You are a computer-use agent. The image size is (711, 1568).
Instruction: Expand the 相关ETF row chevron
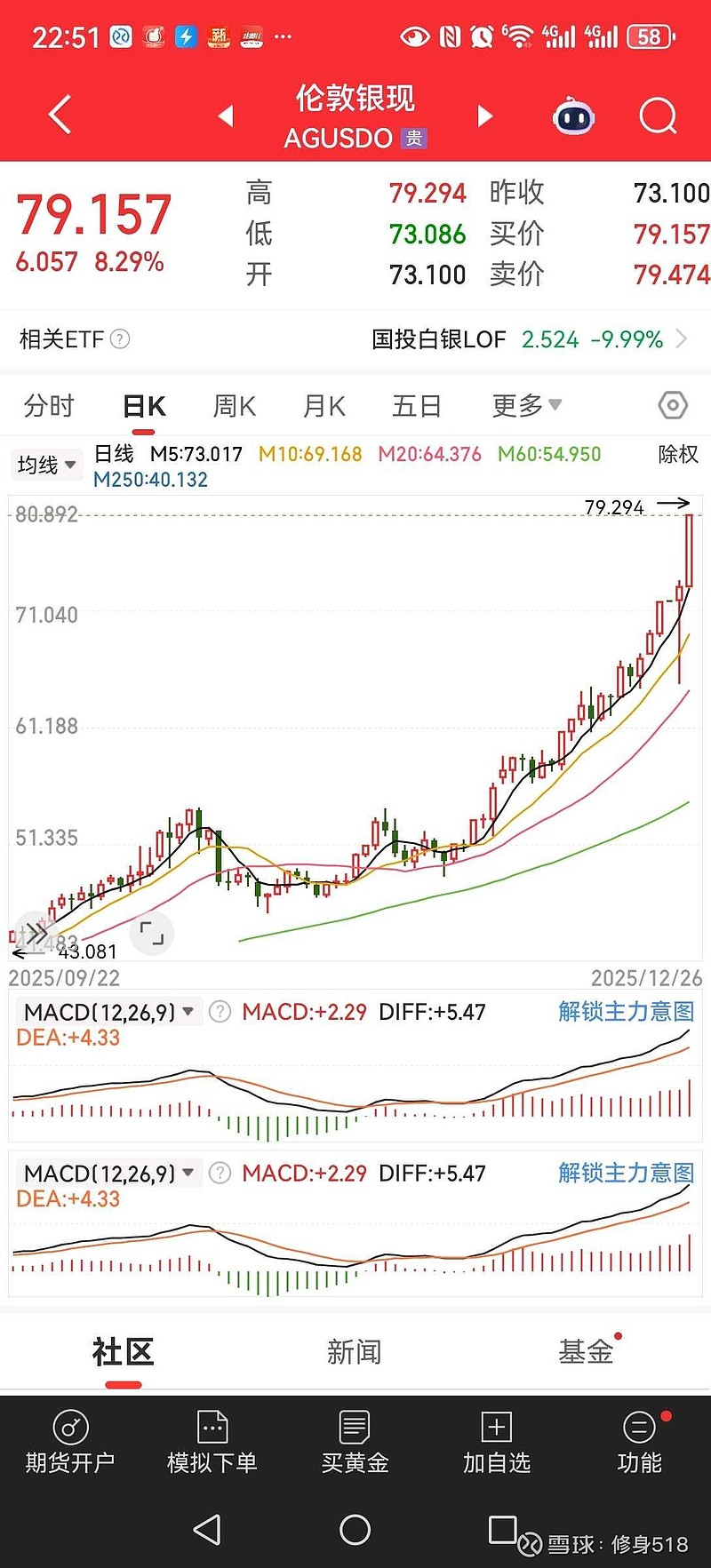[x=683, y=338]
